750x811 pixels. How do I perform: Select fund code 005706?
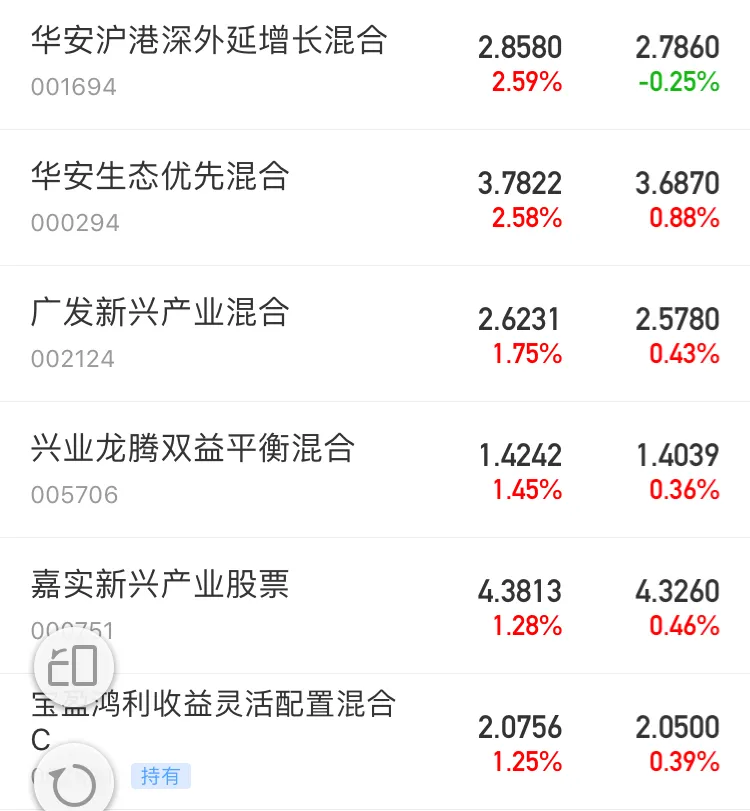point(72,496)
